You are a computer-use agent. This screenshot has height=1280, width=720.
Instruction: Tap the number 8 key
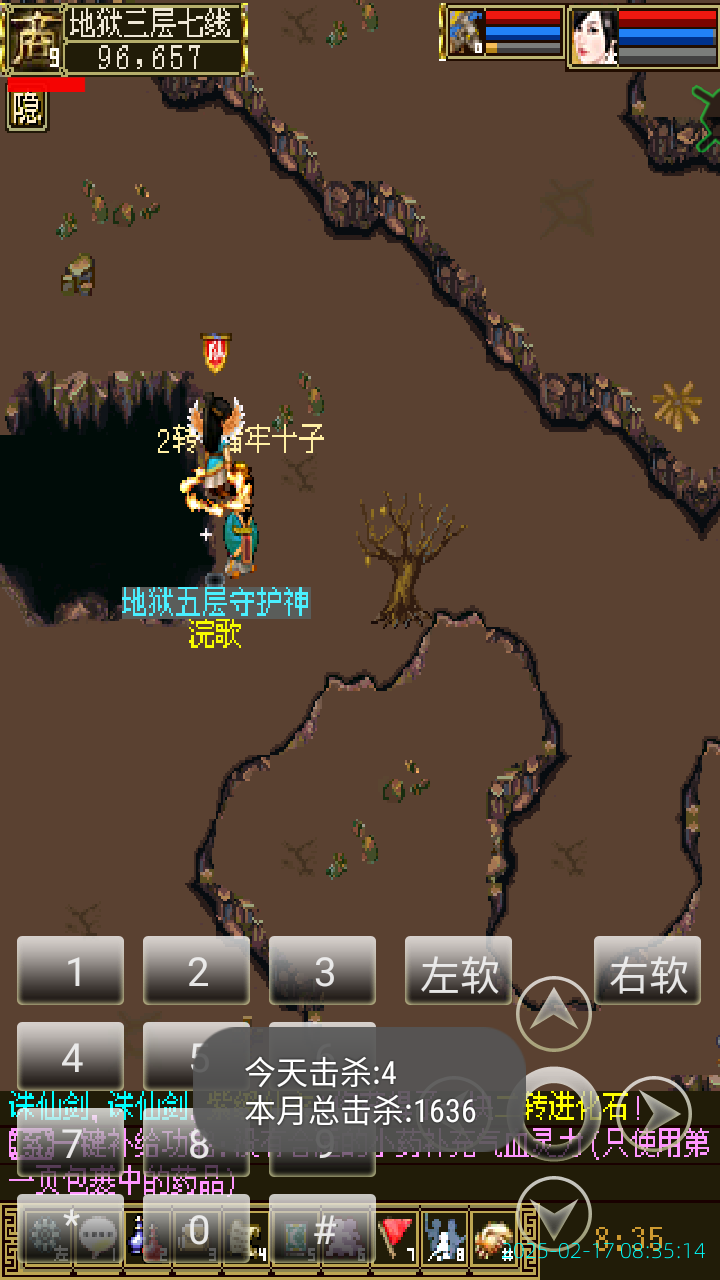[x=197, y=1143]
